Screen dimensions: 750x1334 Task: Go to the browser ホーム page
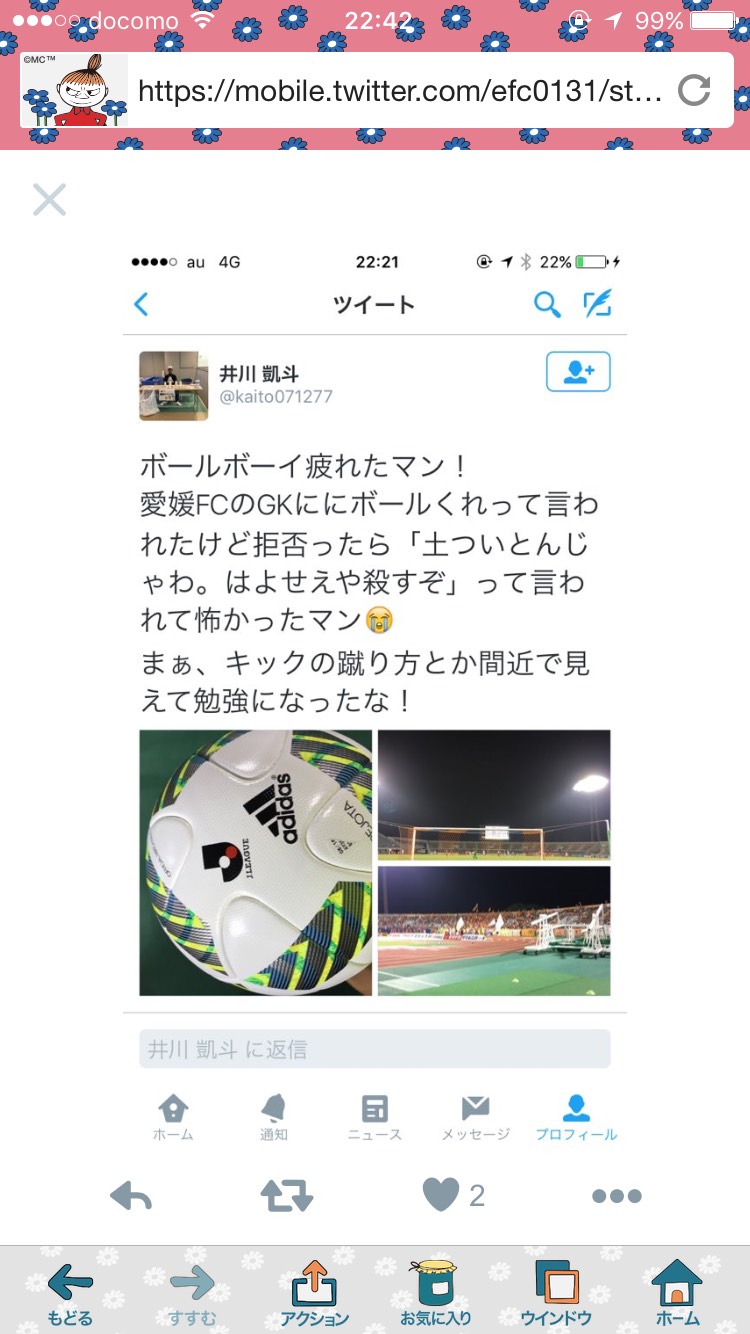click(x=677, y=1292)
